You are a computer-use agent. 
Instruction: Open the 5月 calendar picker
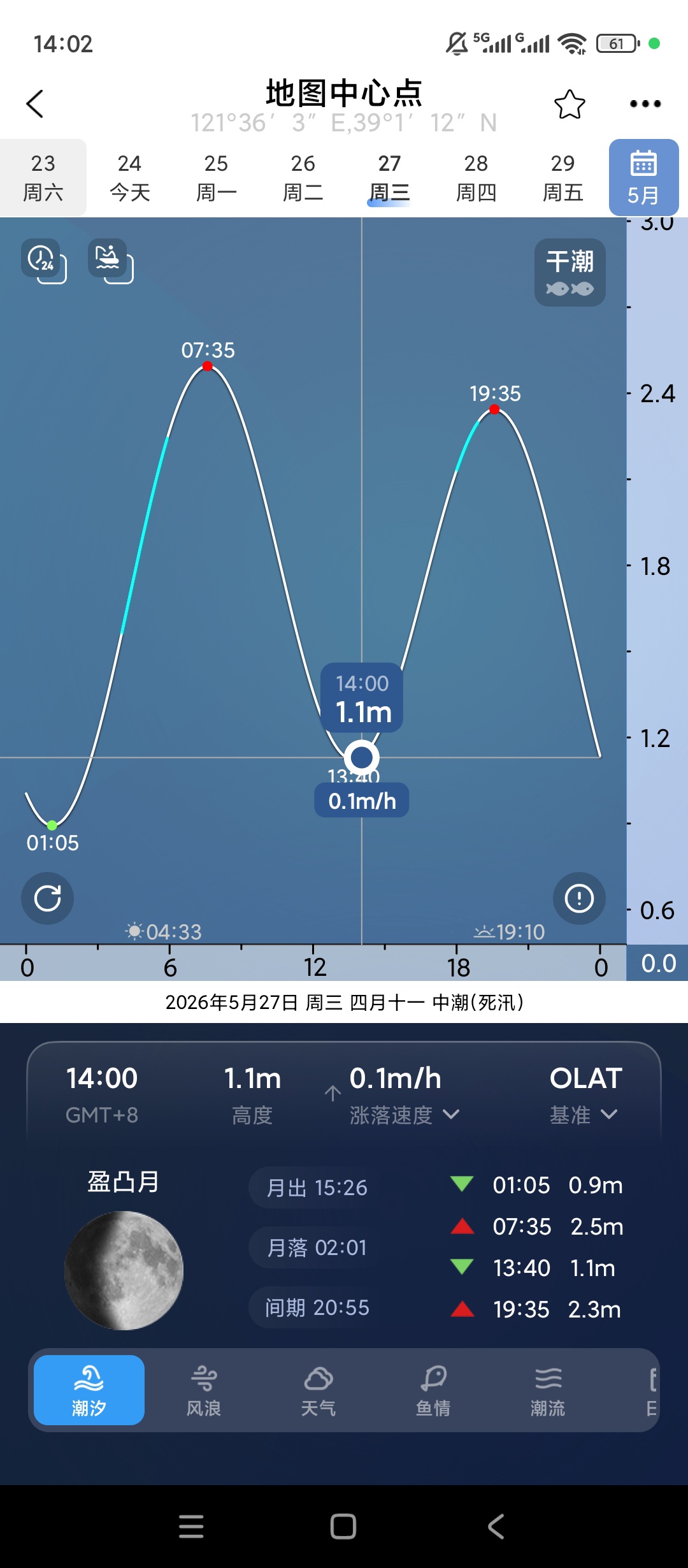643,178
